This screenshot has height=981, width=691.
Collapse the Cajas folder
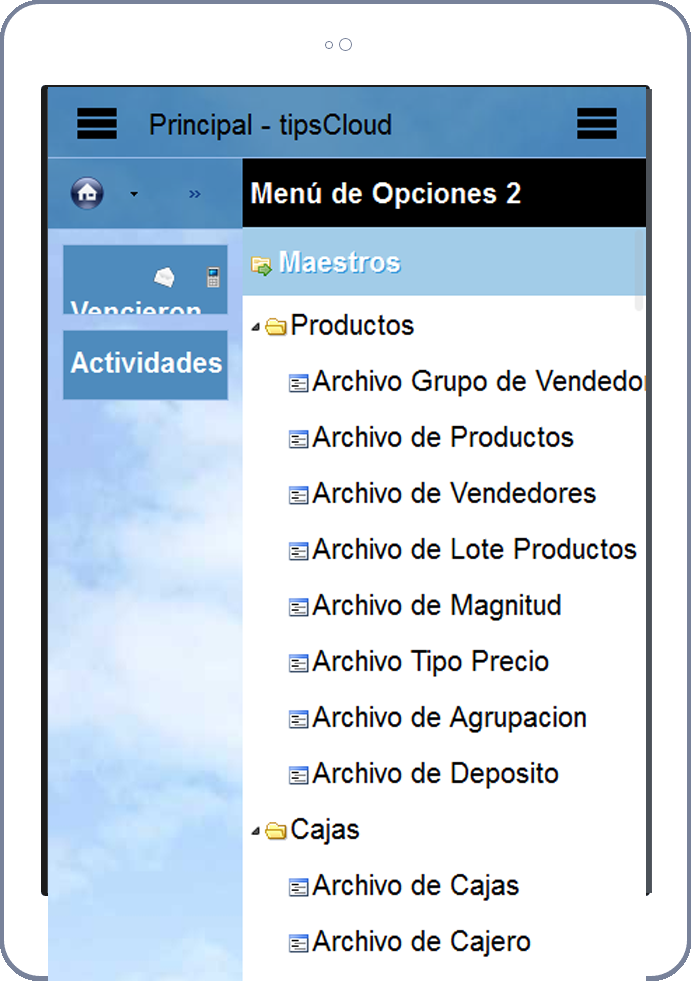point(256,831)
